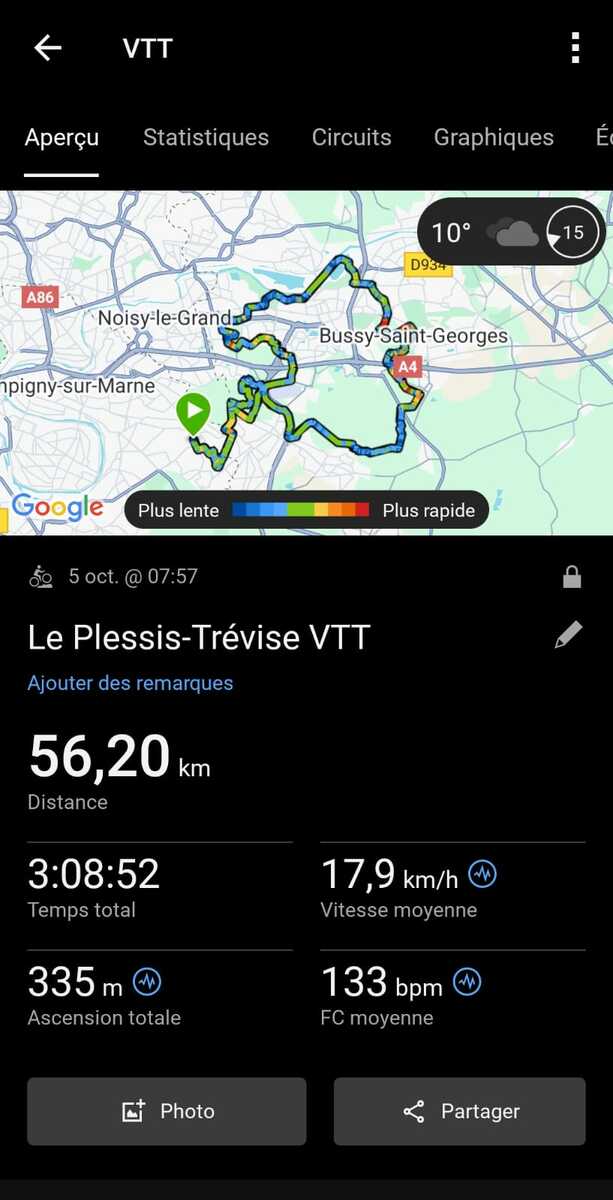613x1200 pixels.
Task: Show the Ascension totale chart
Action: pyautogui.click(x=147, y=982)
